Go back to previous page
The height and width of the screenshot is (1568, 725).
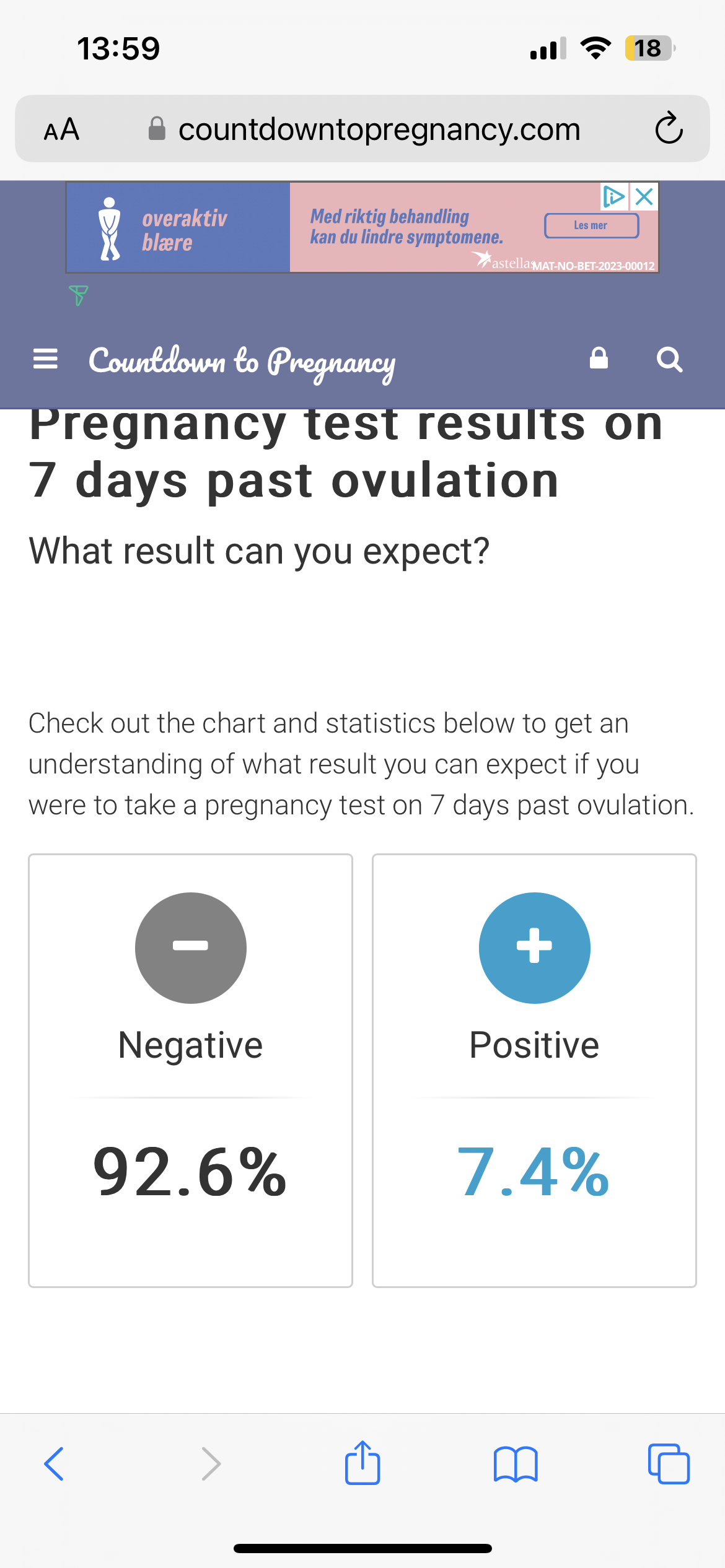[55, 1464]
